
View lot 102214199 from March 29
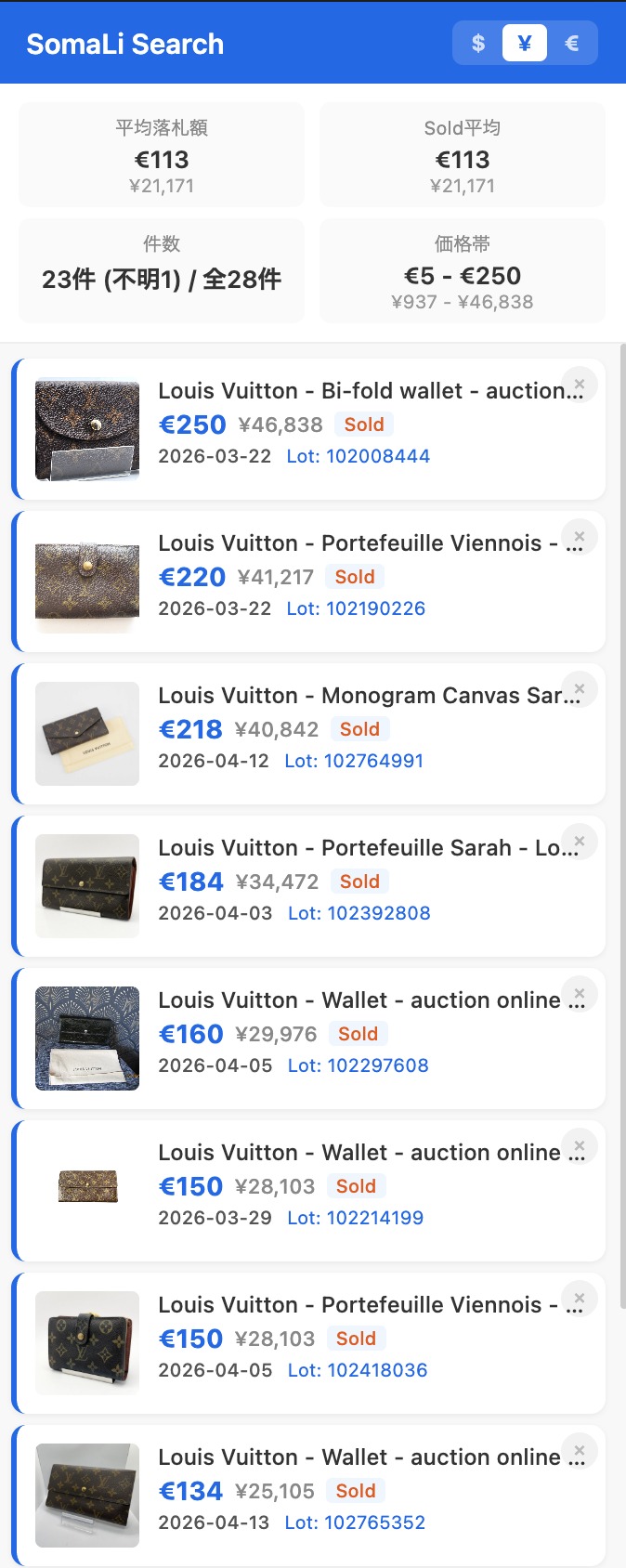355,1218
